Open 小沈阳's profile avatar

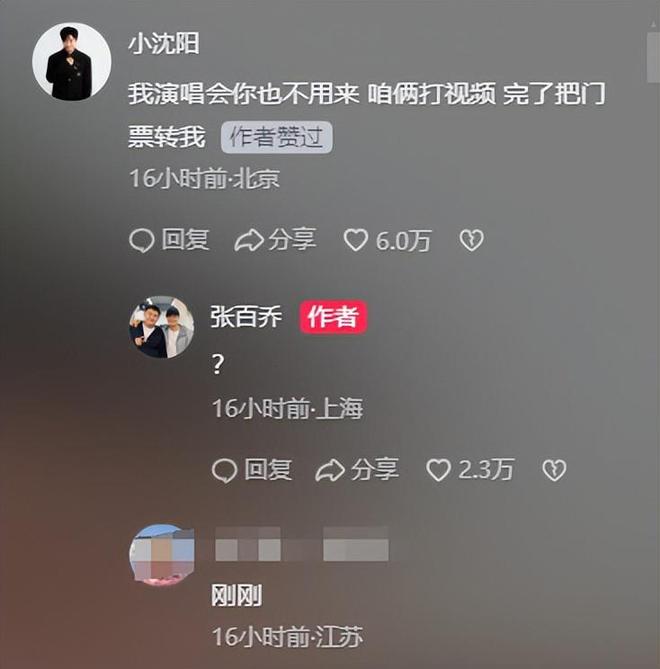point(71,62)
